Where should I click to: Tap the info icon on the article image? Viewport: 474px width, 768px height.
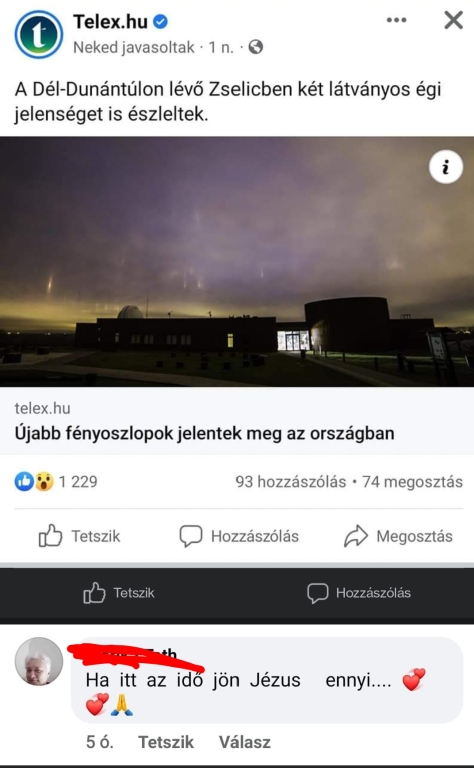pos(446,167)
